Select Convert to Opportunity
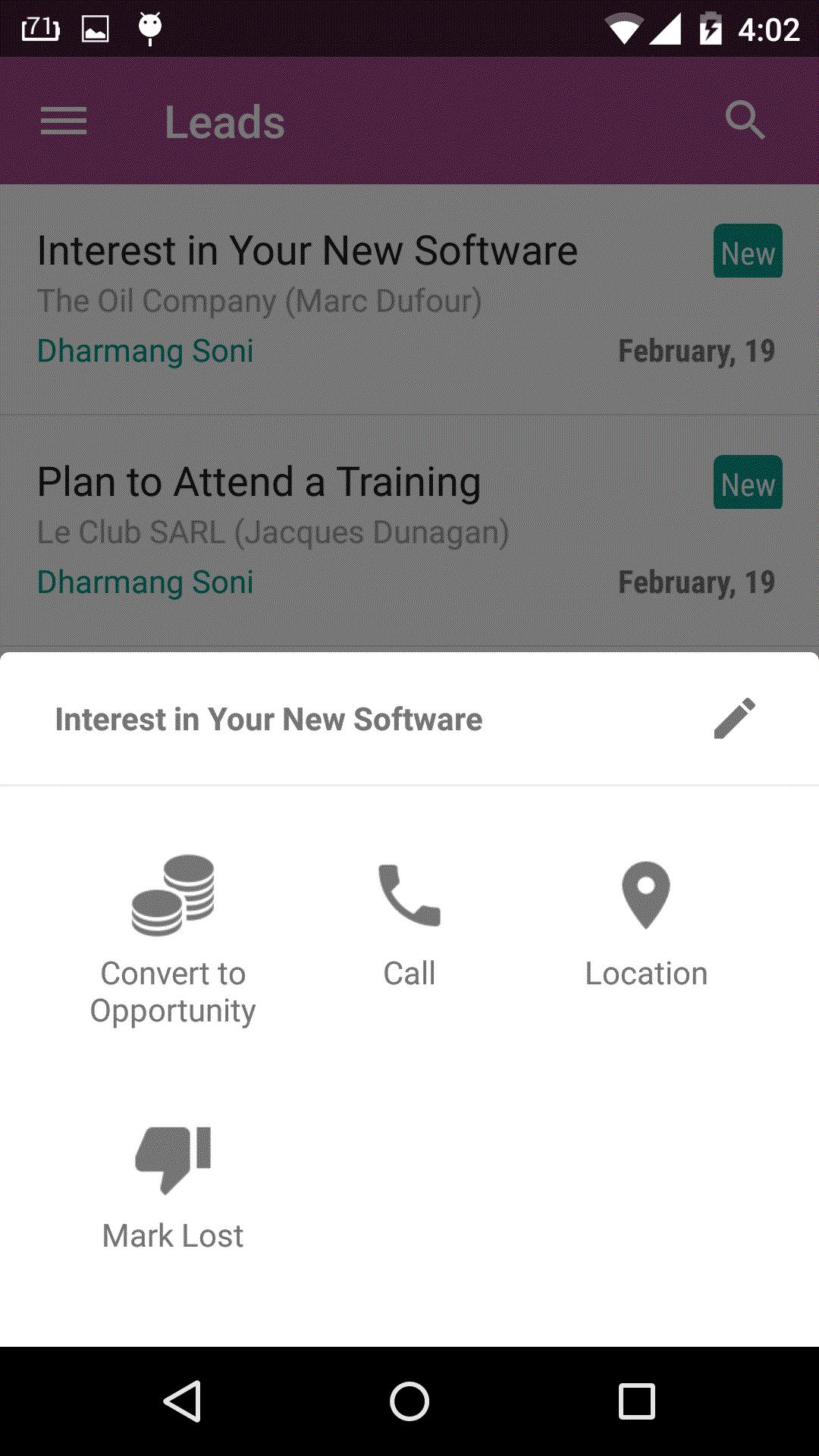The height and width of the screenshot is (1456, 819). [x=173, y=939]
